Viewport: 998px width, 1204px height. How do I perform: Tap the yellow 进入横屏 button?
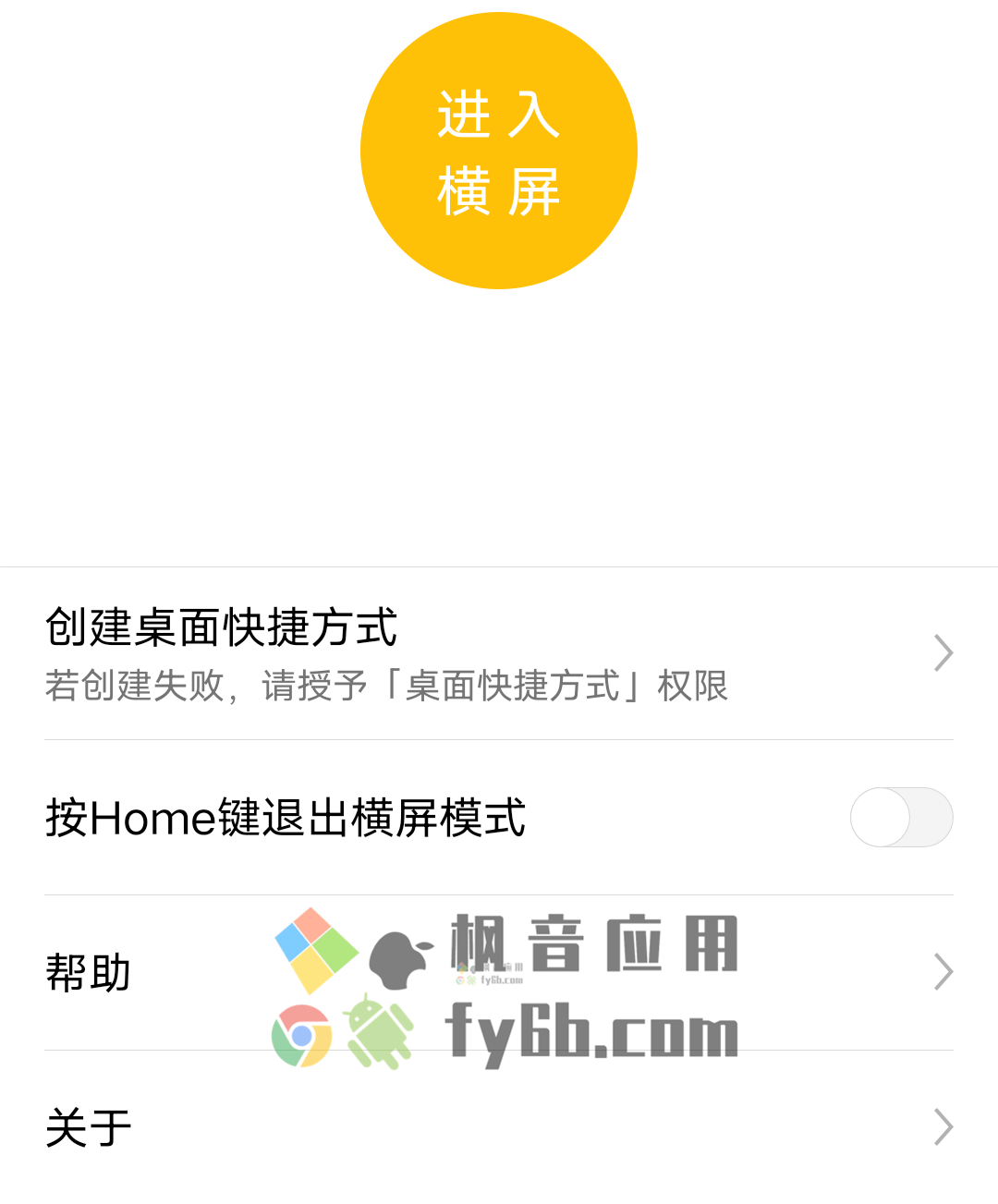click(499, 151)
